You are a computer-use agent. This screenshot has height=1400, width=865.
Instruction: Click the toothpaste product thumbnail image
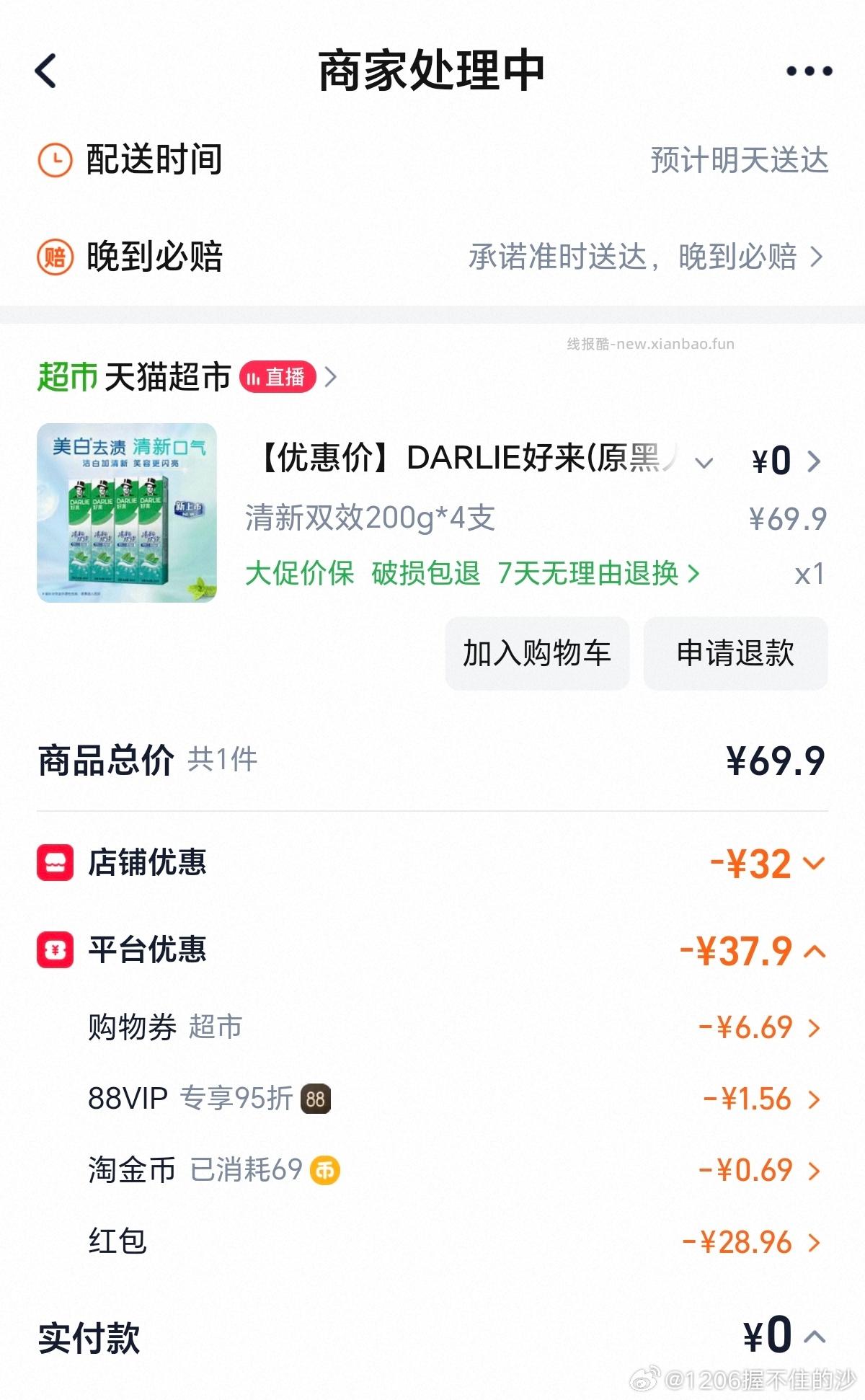pyautogui.click(x=130, y=513)
